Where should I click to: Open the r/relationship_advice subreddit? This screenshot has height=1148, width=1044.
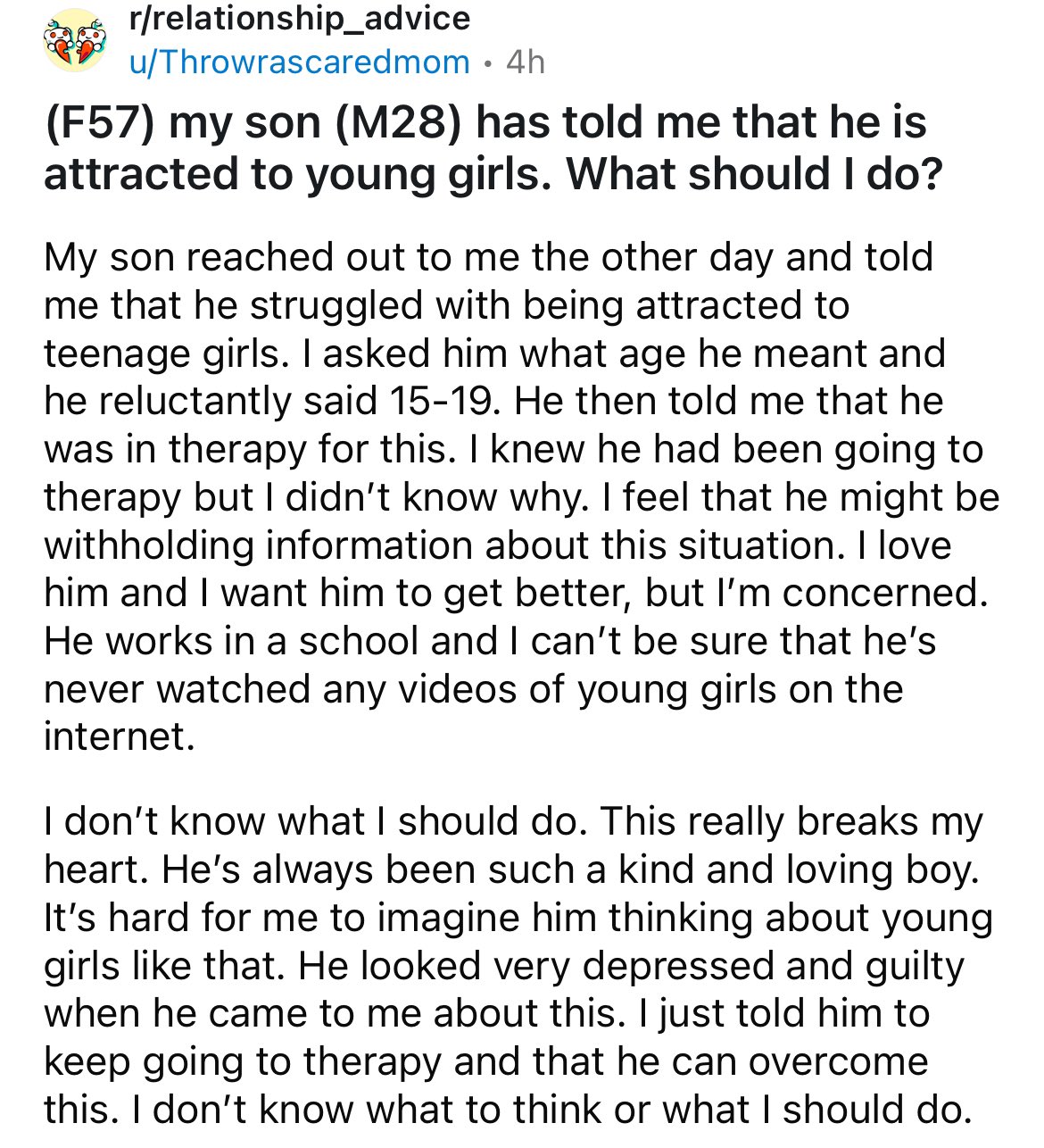[299, 19]
